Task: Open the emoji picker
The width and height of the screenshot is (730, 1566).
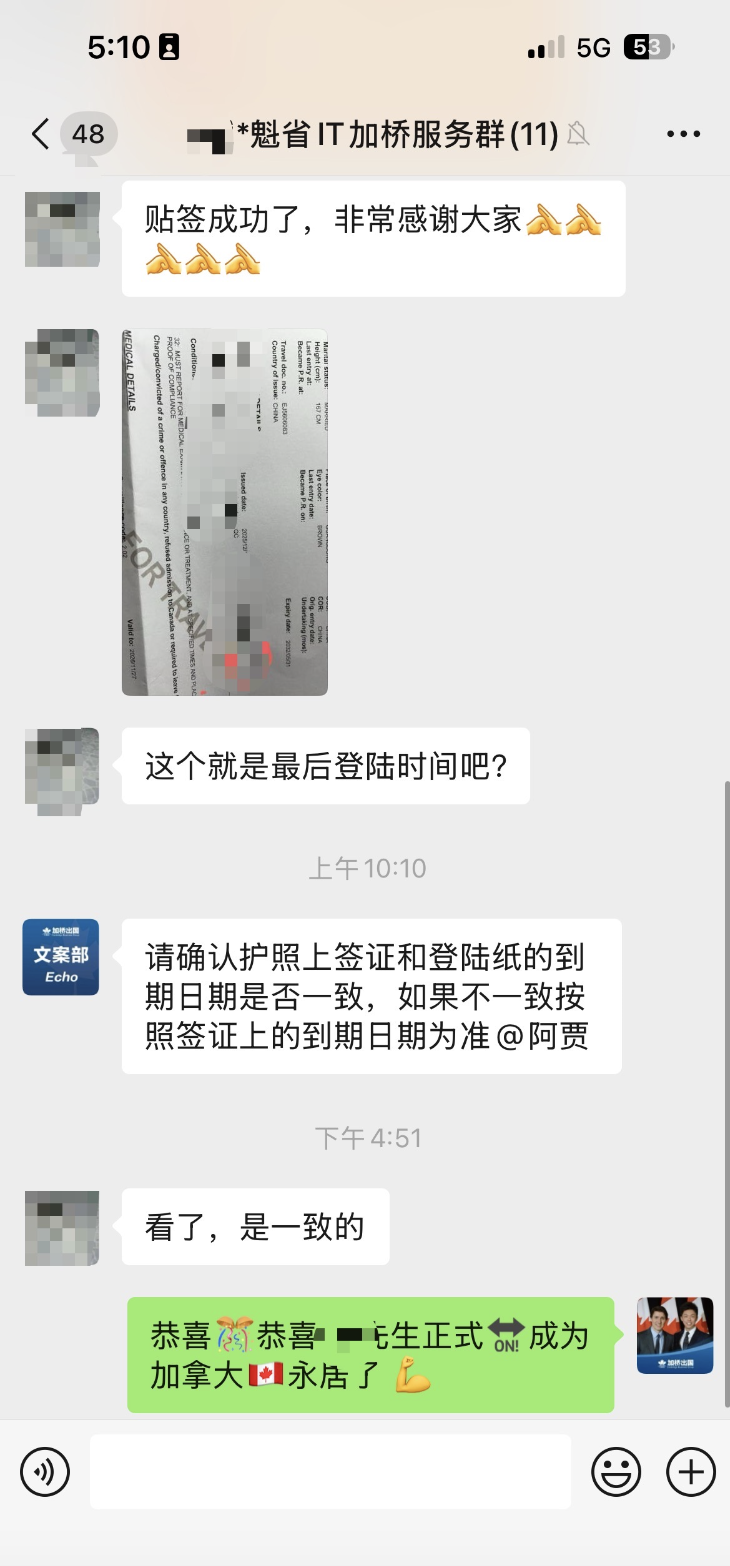Action: tap(618, 1471)
